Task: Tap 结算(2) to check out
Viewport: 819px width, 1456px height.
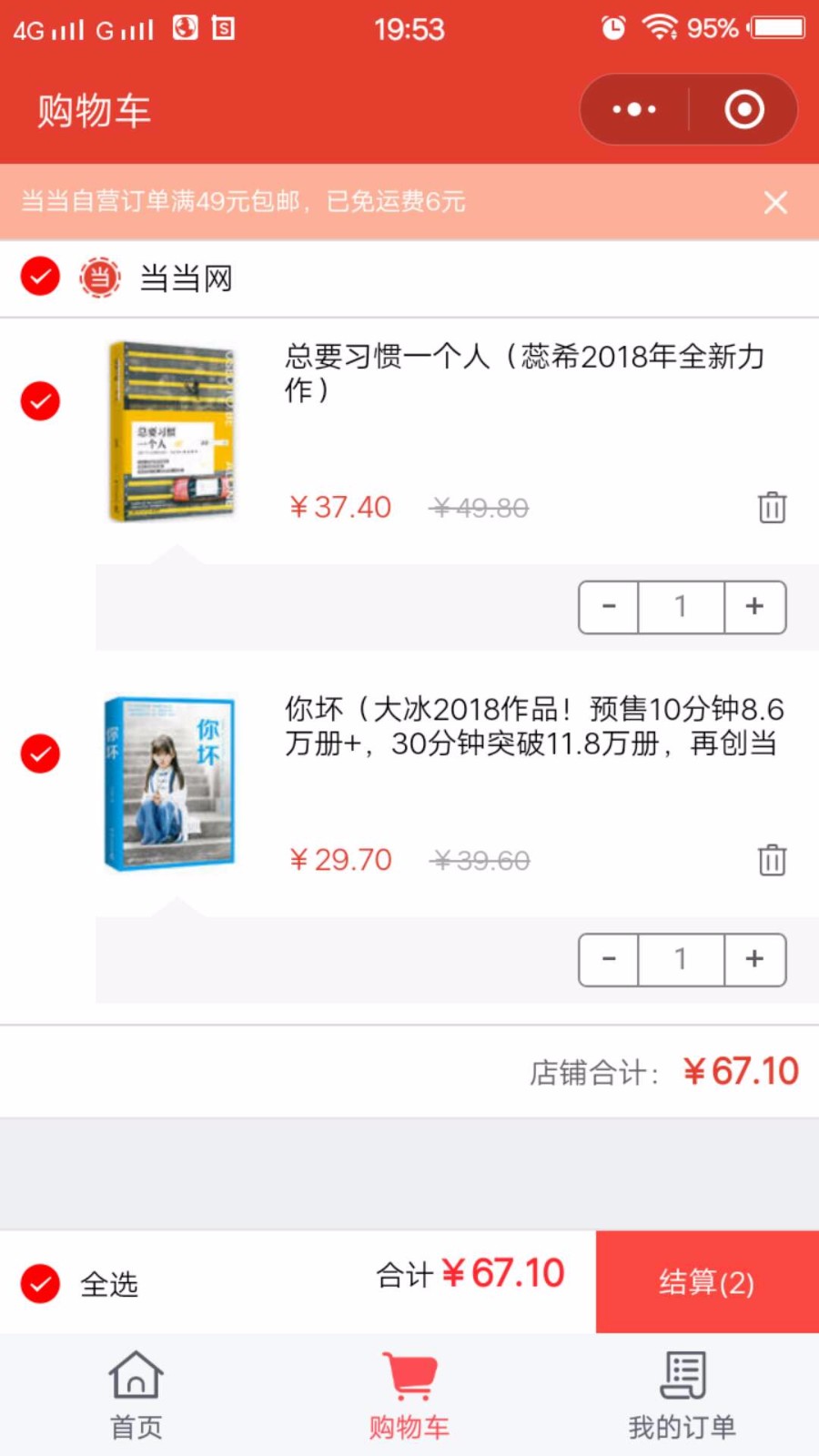Action: coord(707,1282)
